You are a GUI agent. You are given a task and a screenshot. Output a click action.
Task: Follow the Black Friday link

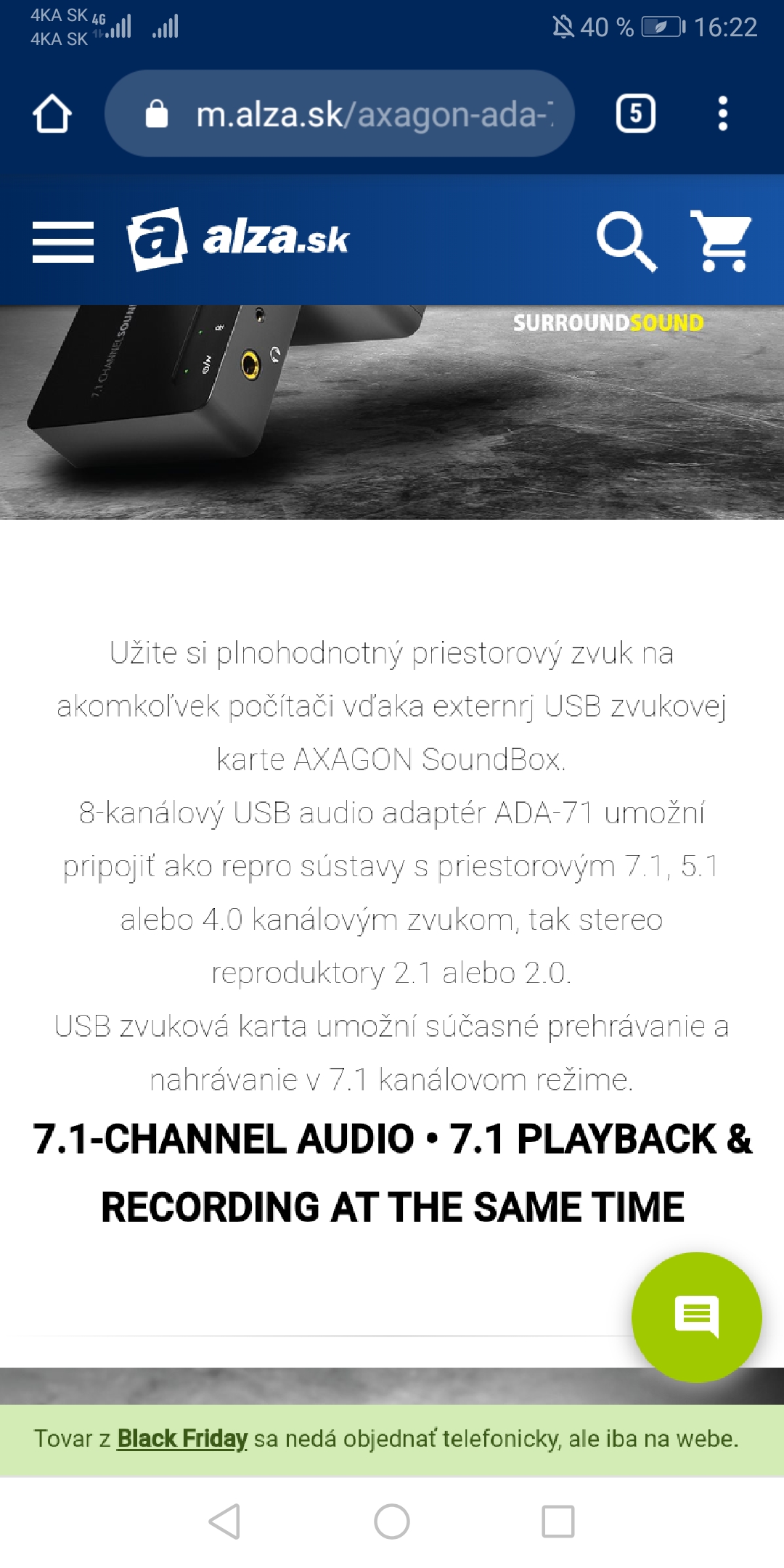coord(182,1439)
